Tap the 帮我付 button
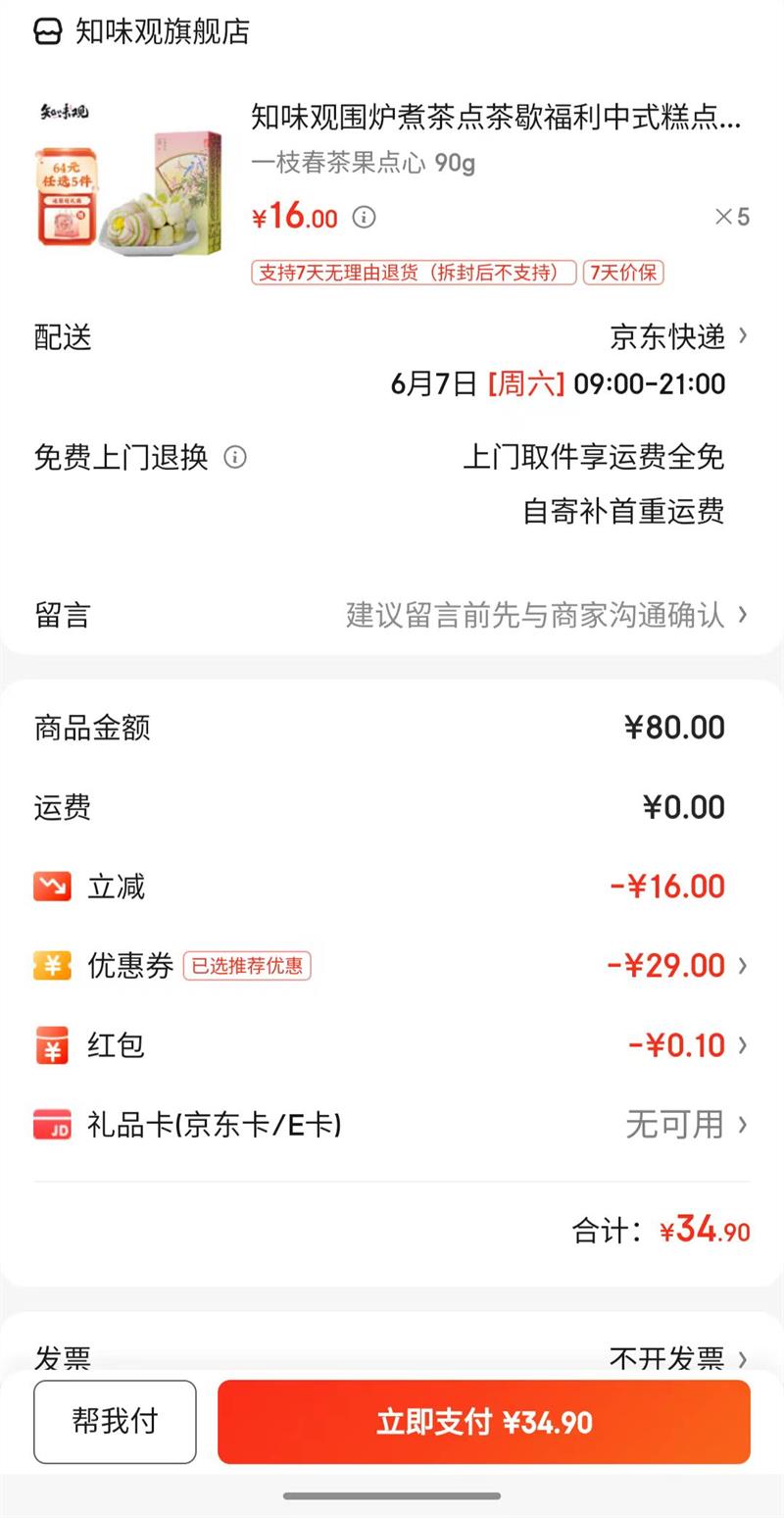 coord(115,1422)
